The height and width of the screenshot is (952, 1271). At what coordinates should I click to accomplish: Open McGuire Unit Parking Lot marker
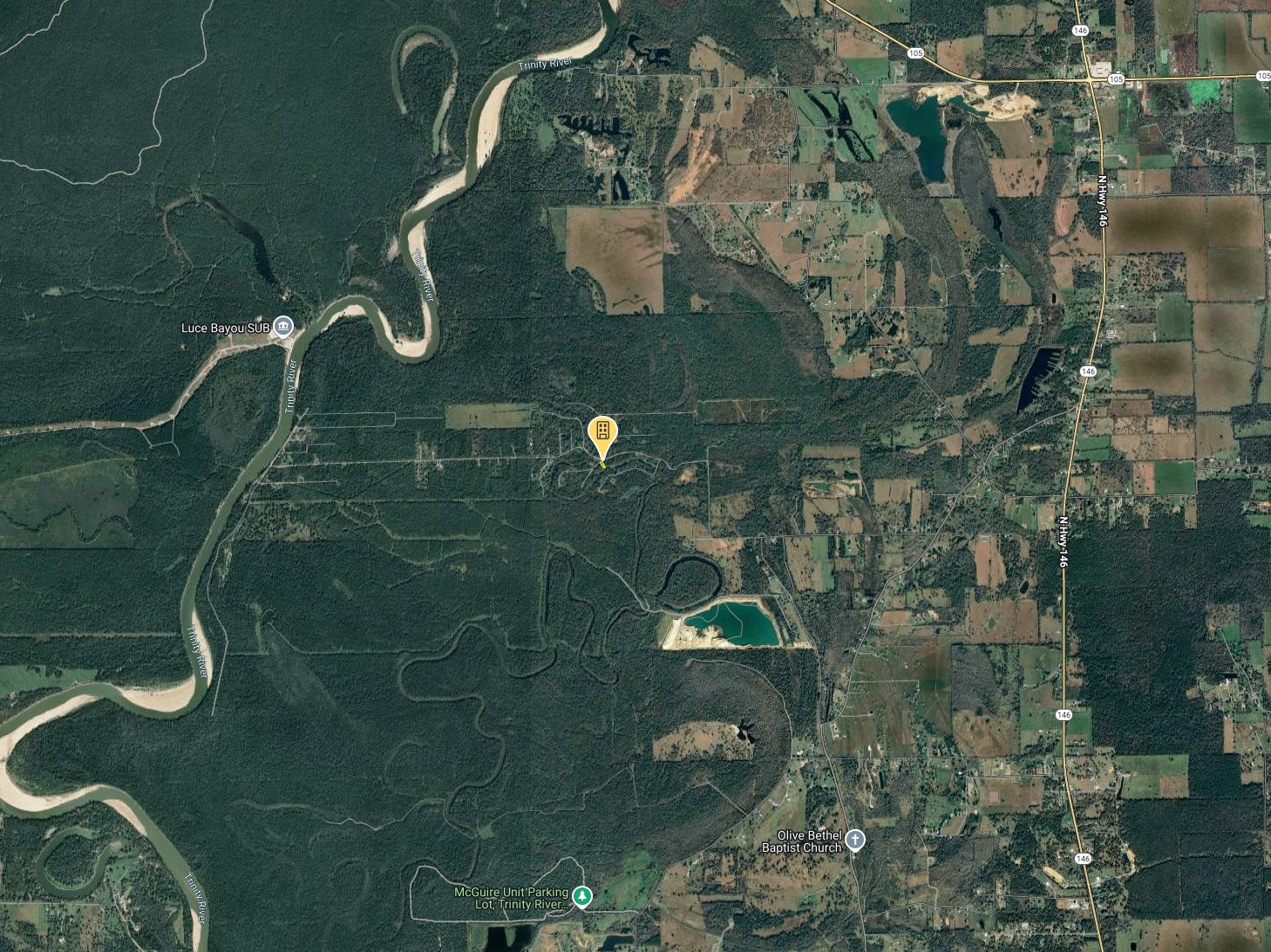(x=581, y=896)
